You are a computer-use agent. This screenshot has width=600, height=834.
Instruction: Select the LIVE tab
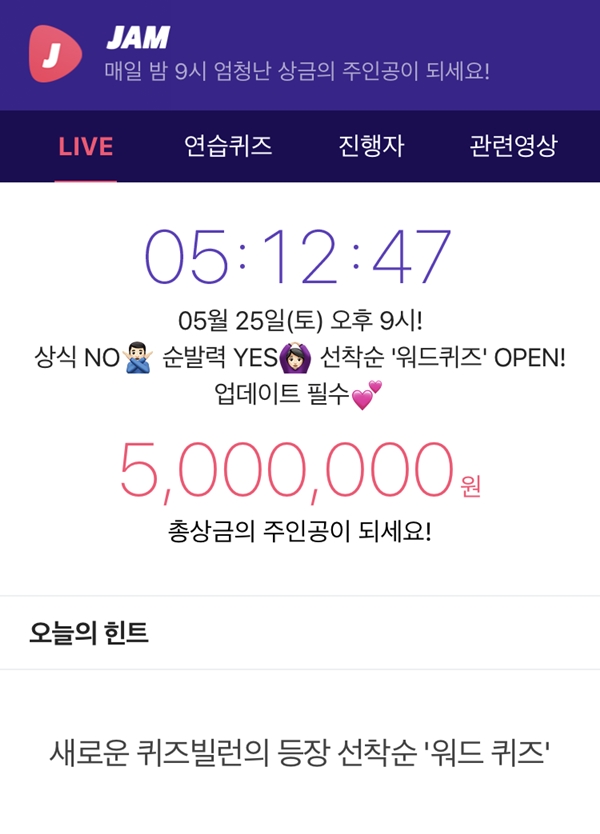coord(86,146)
